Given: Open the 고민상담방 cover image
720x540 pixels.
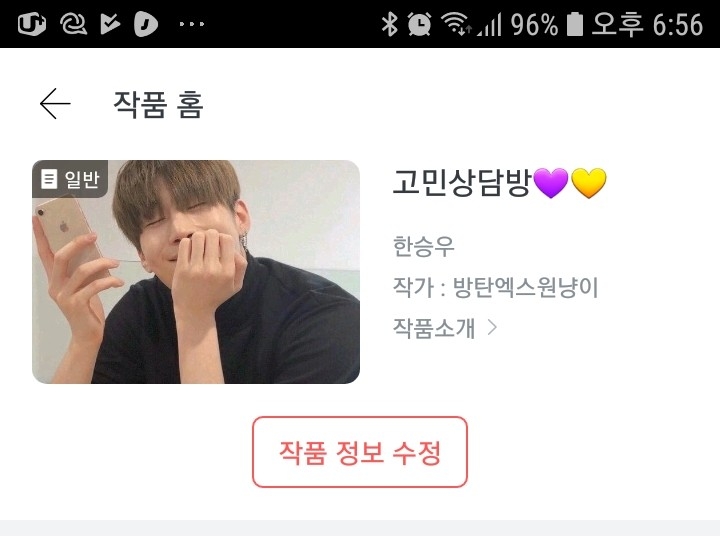Looking at the screenshot, I should (x=196, y=272).
